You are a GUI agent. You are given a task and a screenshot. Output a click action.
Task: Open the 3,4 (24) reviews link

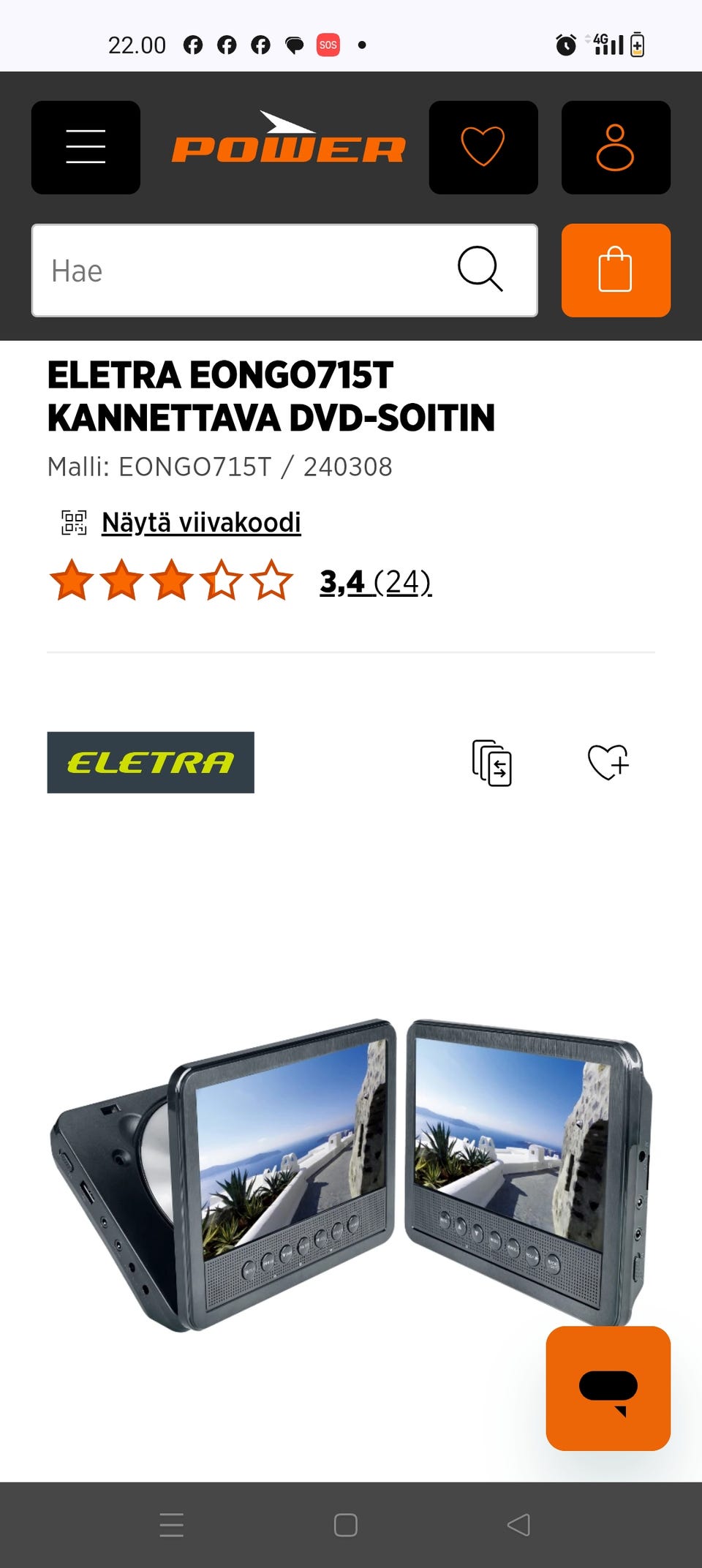tap(375, 582)
